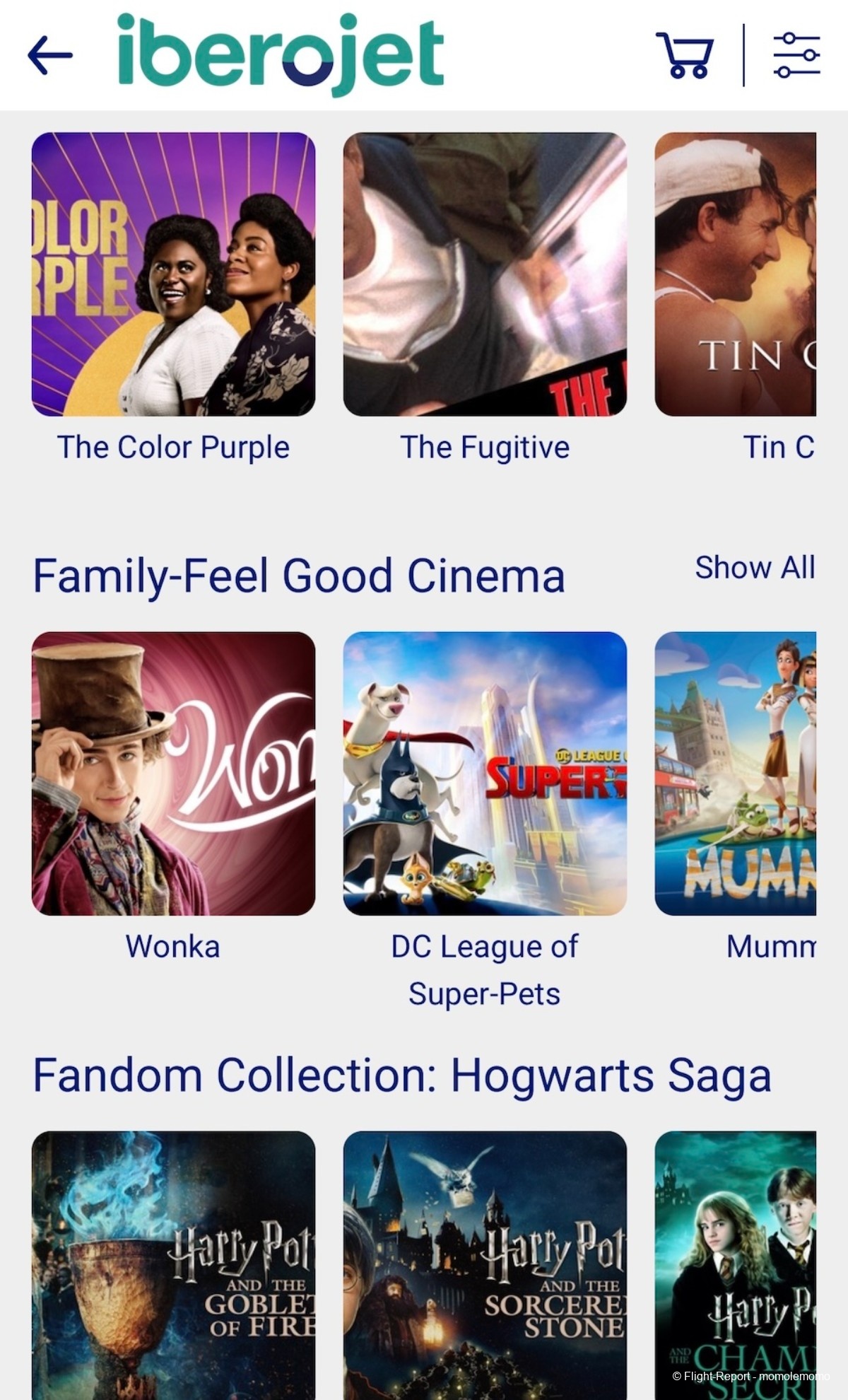Image resolution: width=848 pixels, height=1400 pixels.
Task: Open the Tin Cup movie poster
Action: [736, 274]
